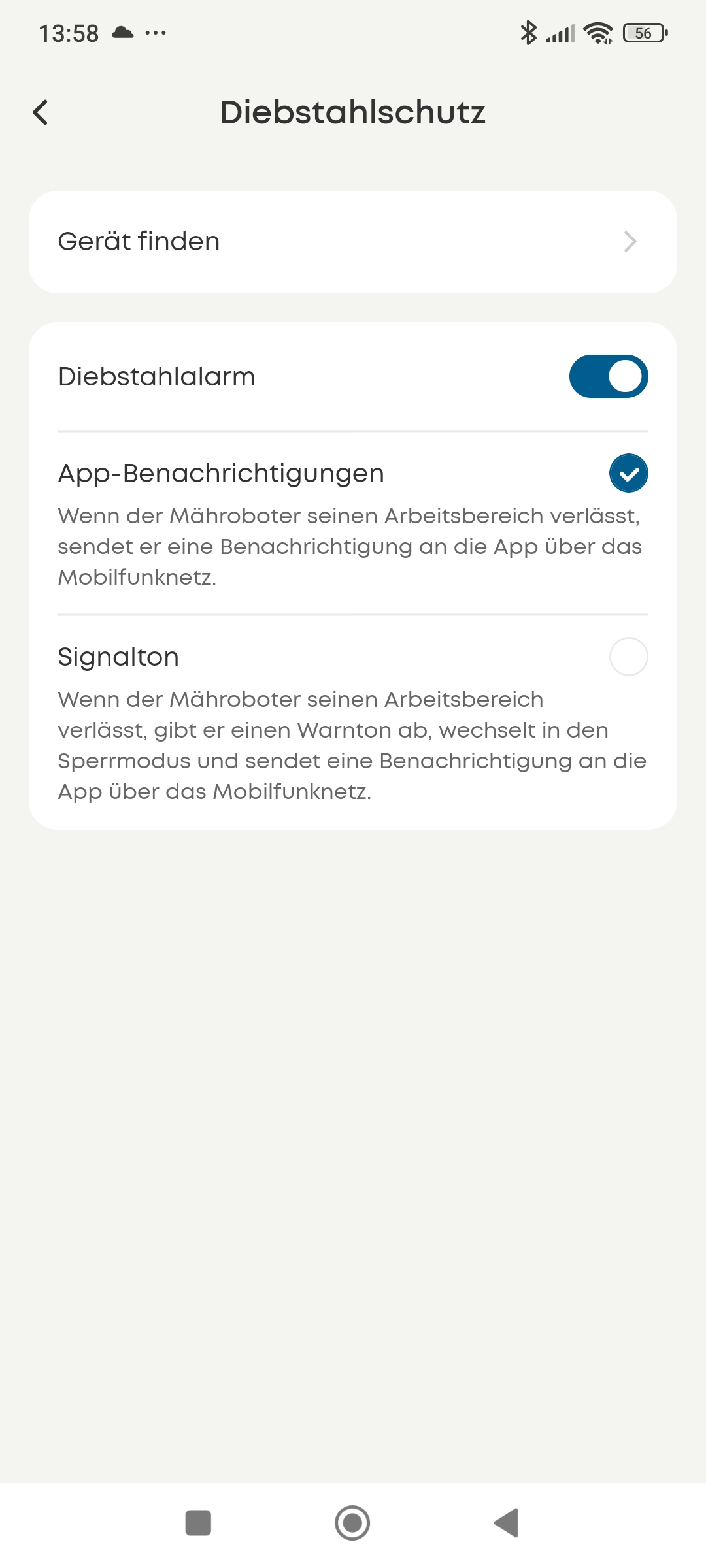Toggle off the Diebstahlalarm switch
Screen dimensions: 706x1568
608,376
